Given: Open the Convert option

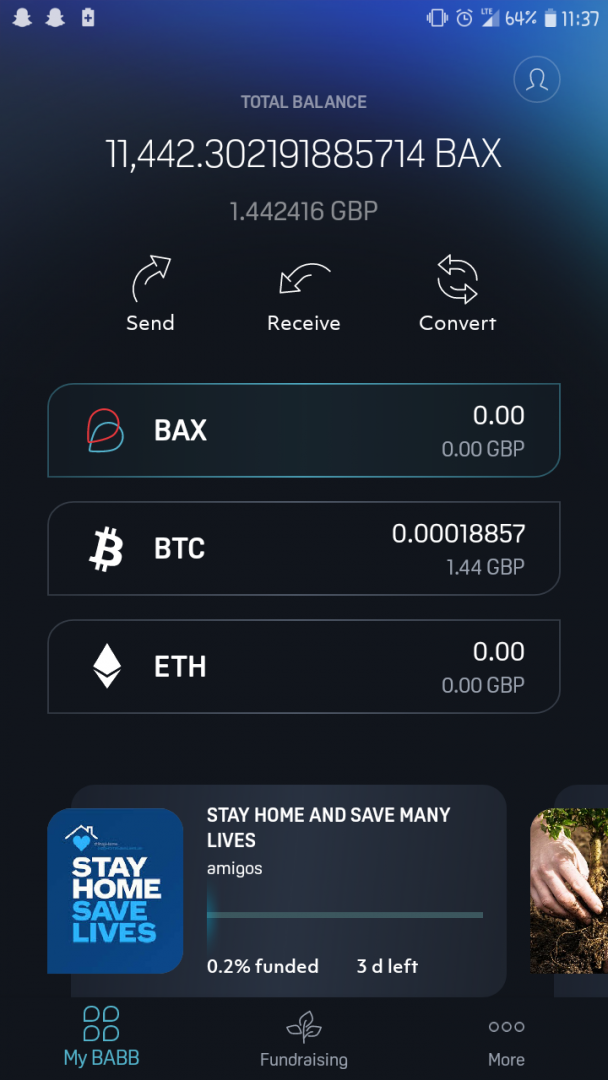Looking at the screenshot, I should point(458,294).
